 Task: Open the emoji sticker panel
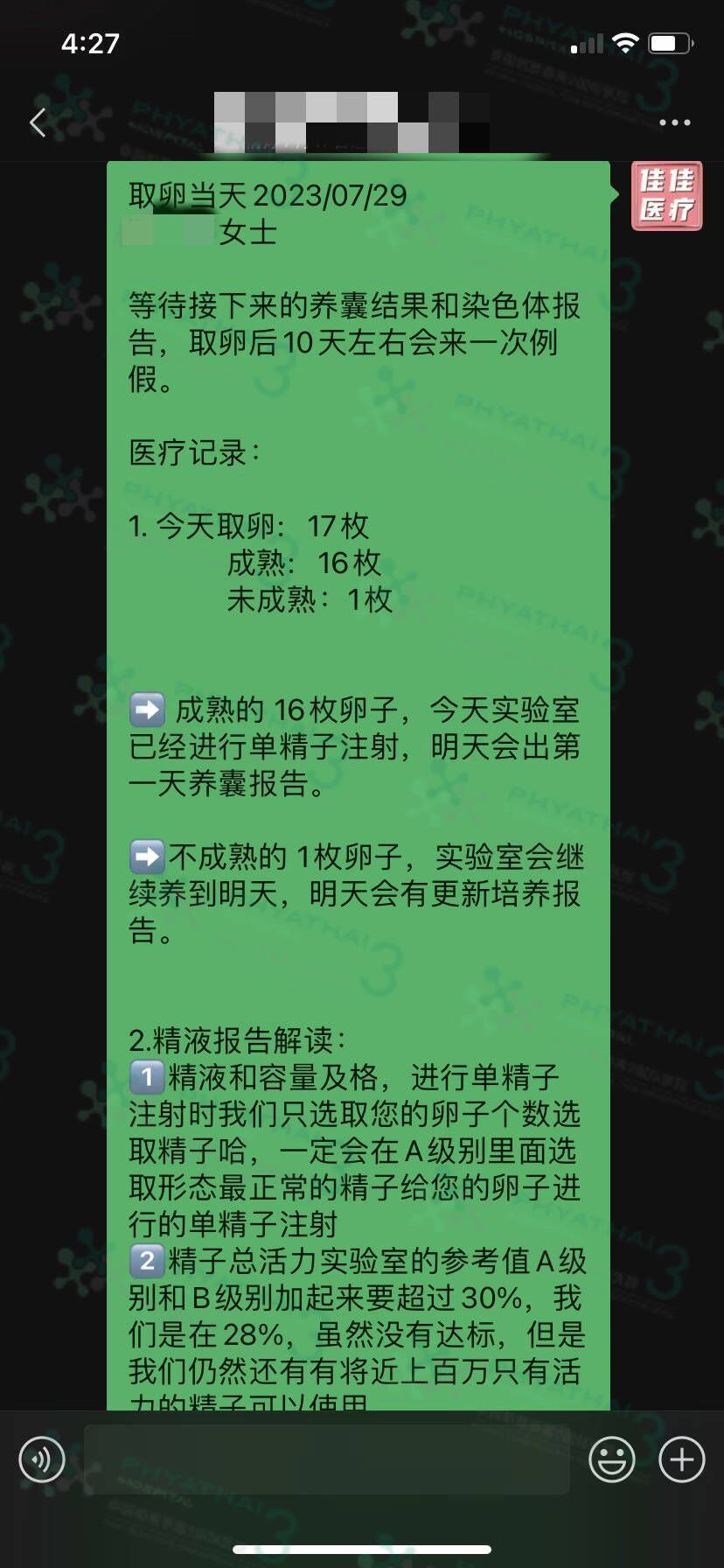pyautogui.click(x=611, y=1459)
